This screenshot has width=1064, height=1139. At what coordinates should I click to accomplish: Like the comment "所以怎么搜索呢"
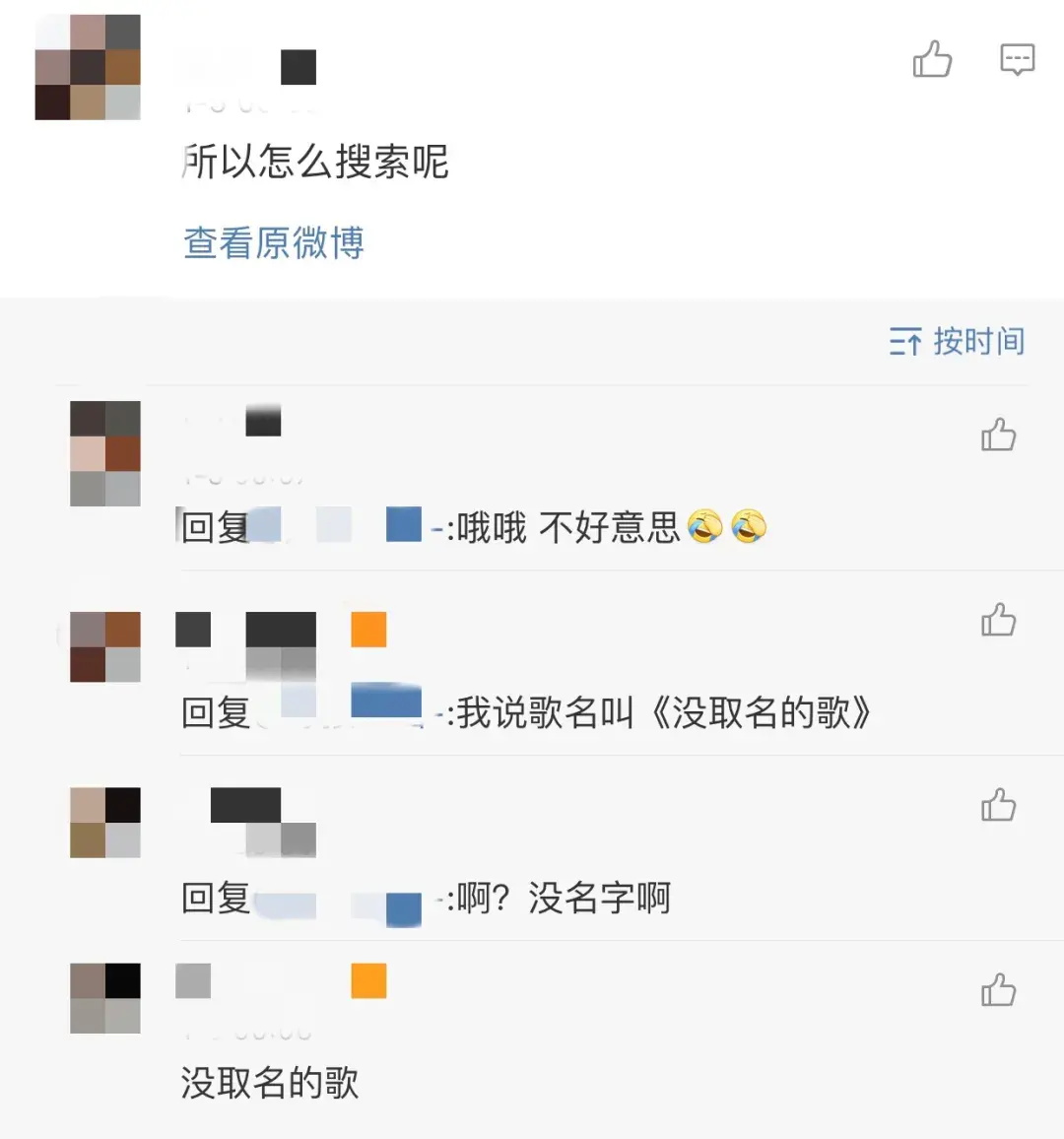[x=932, y=60]
